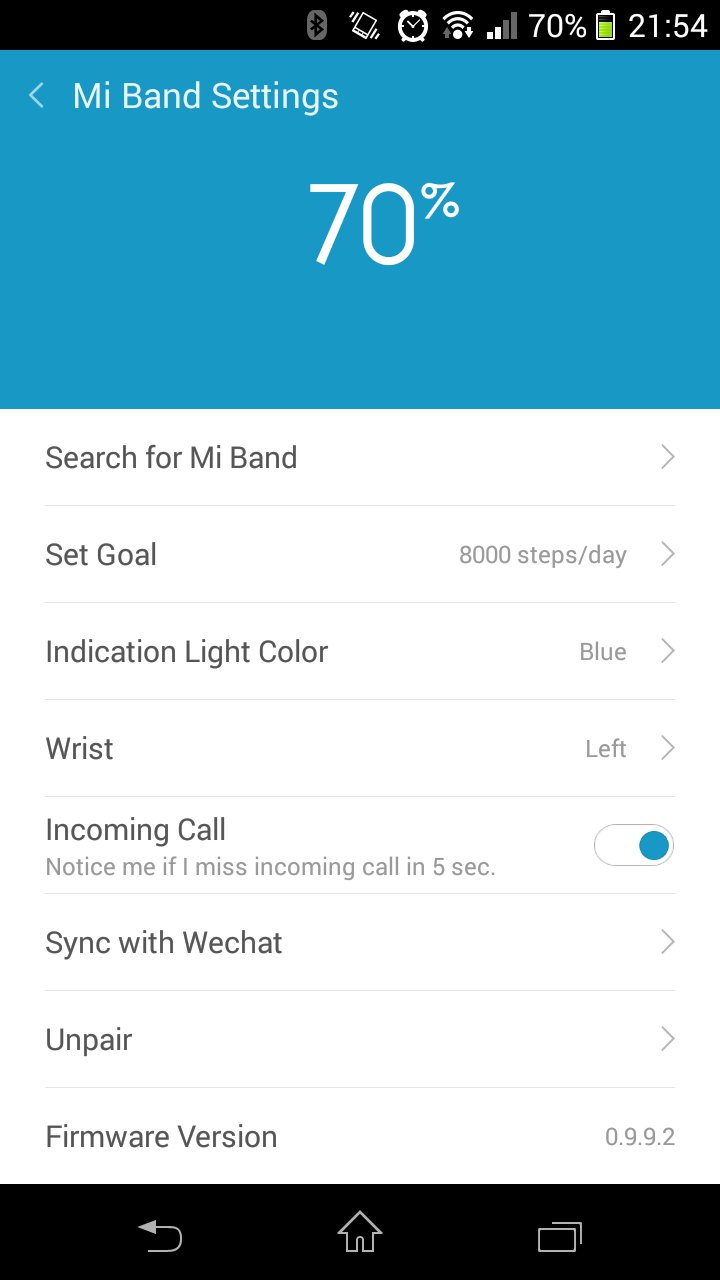Open the Wrist setting

click(x=360, y=749)
